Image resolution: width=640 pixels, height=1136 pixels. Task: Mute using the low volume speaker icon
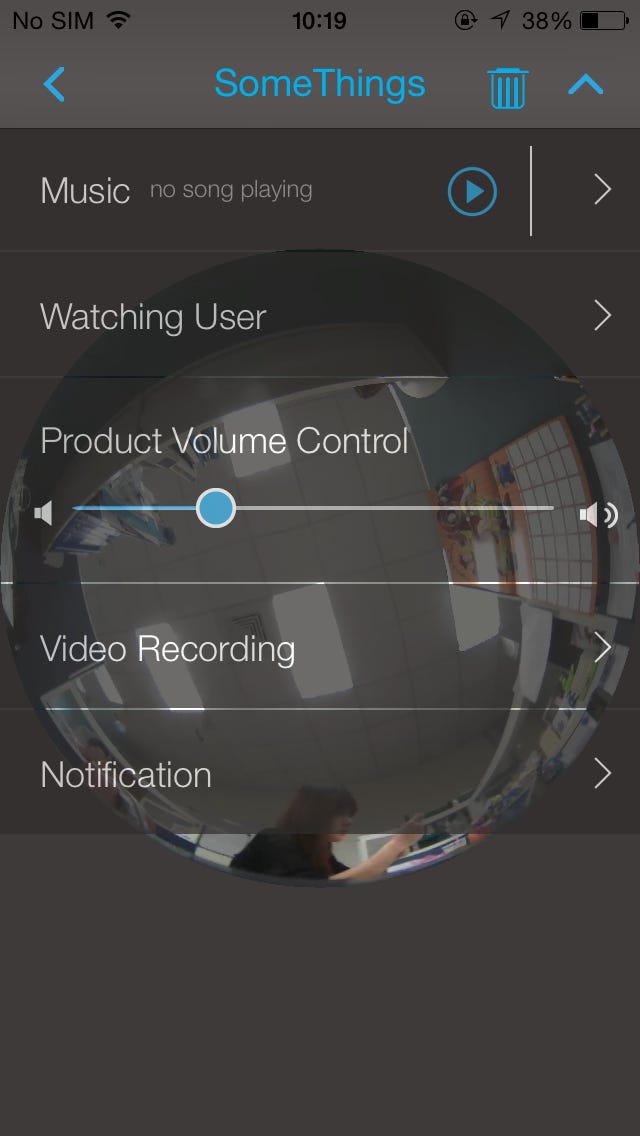[x=43, y=514]
